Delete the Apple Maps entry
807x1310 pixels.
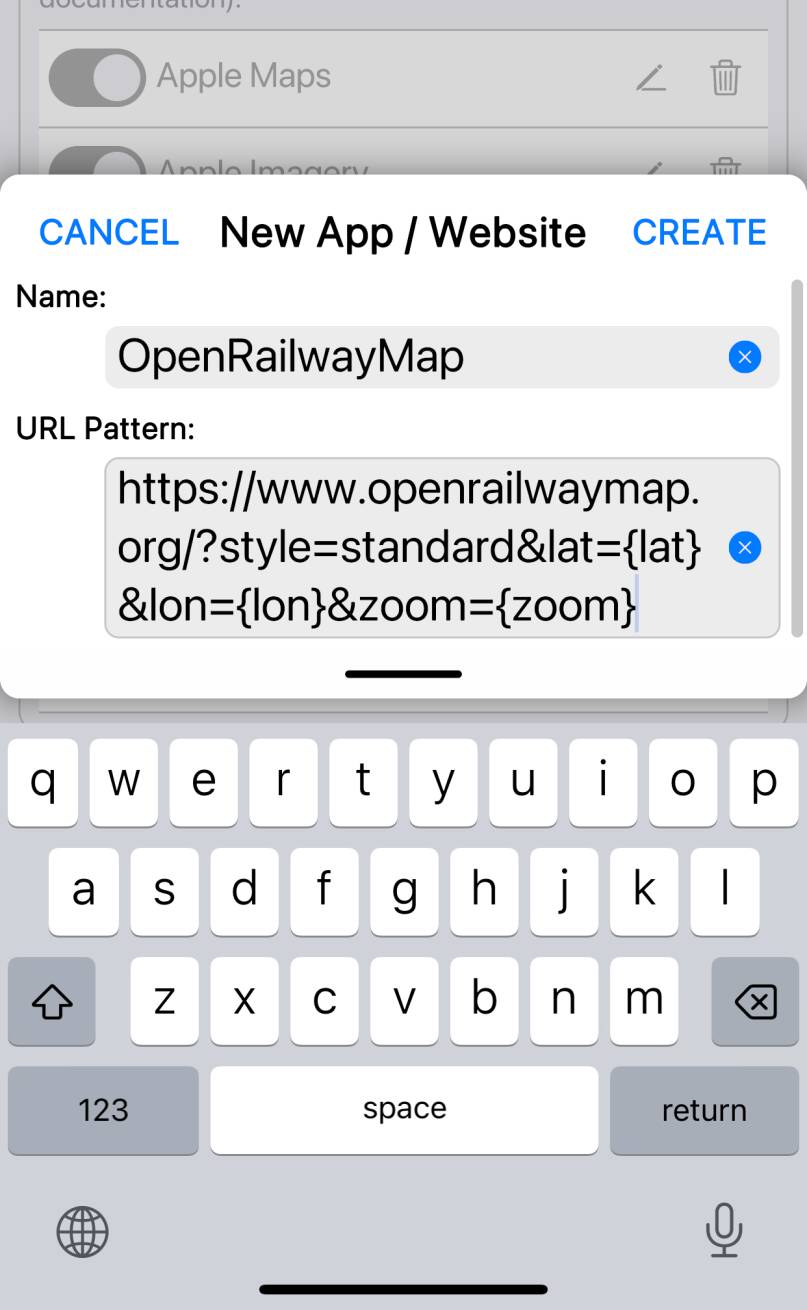[x=725, y=77]
